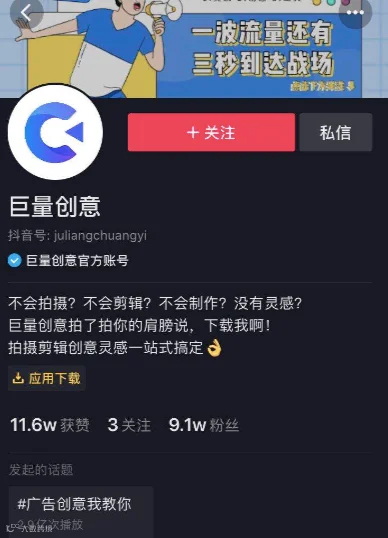Open the 巨量创意 profile avatar

55,132
